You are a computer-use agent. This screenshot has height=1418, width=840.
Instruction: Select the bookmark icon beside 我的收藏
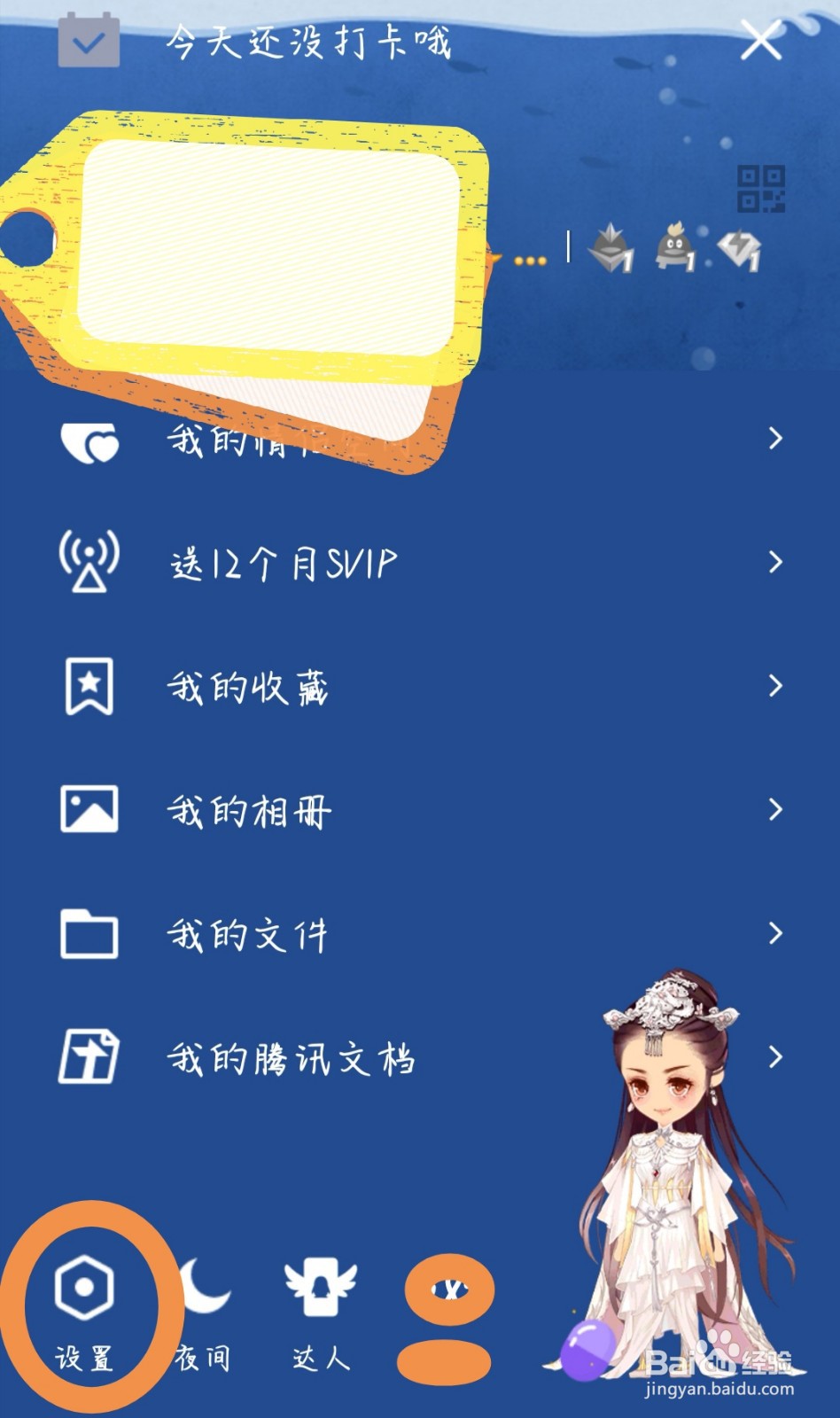click(x=88, y=686)
